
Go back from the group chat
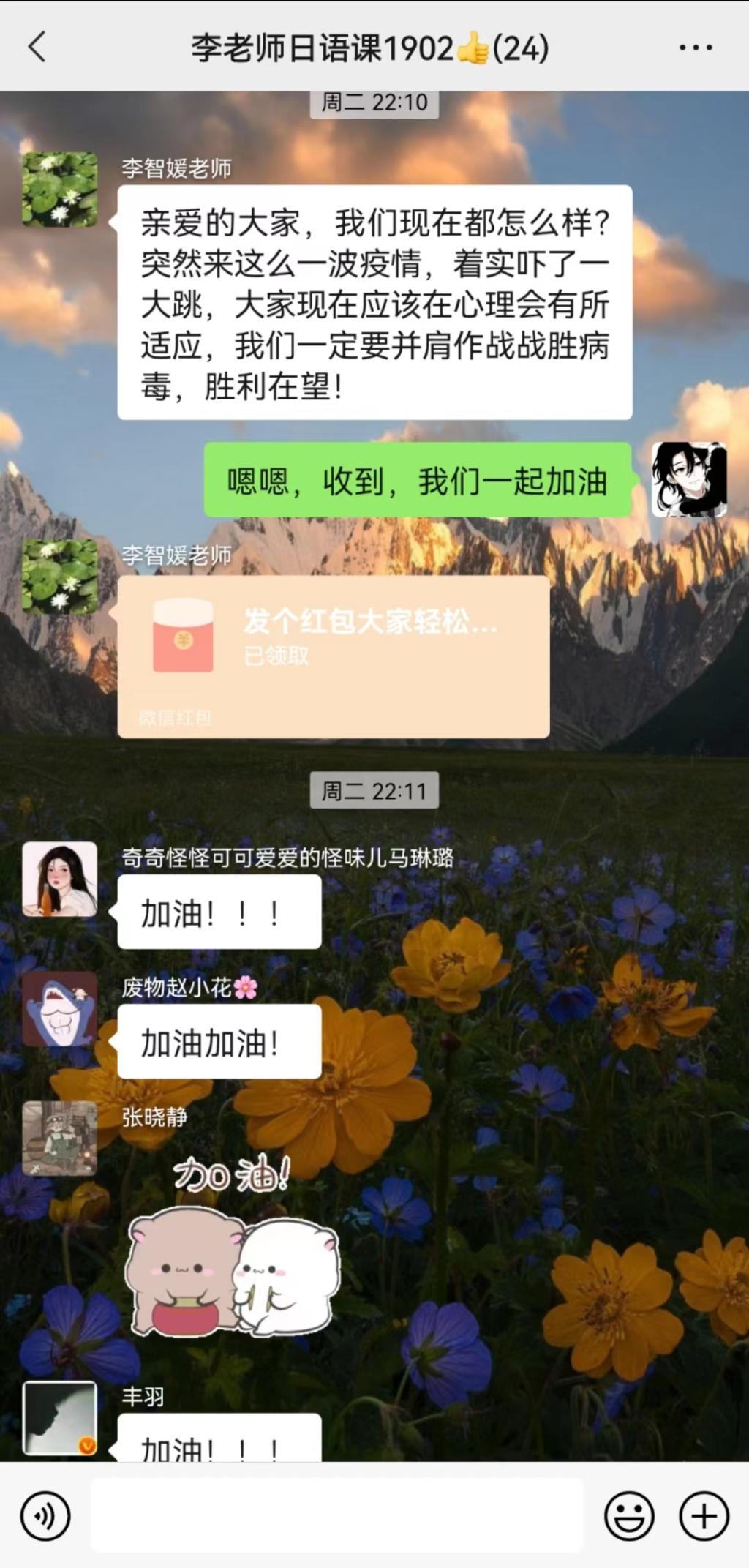click(37, 48)
